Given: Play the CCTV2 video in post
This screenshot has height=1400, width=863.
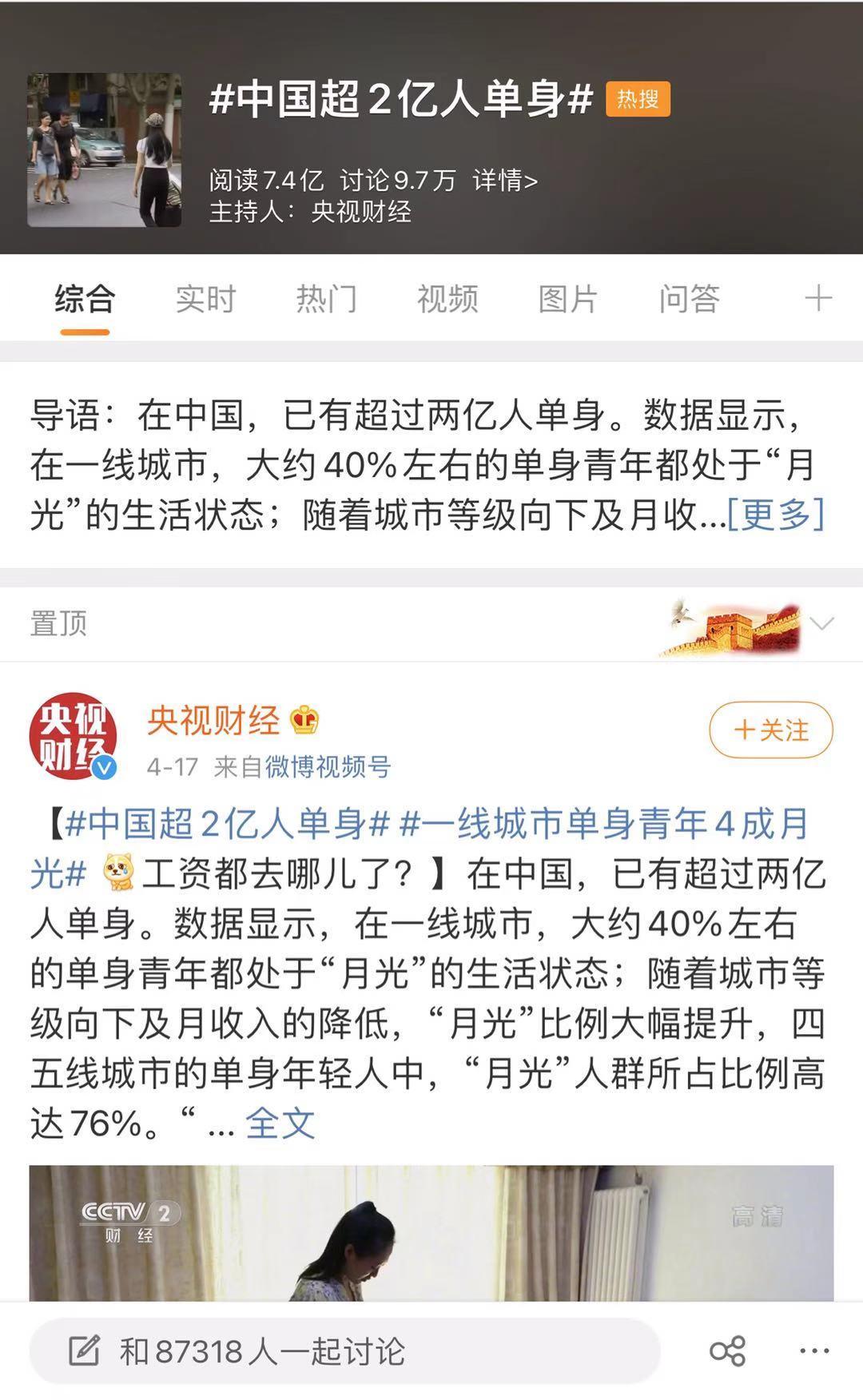Looking at the screenshot, I should point(431,1239).
